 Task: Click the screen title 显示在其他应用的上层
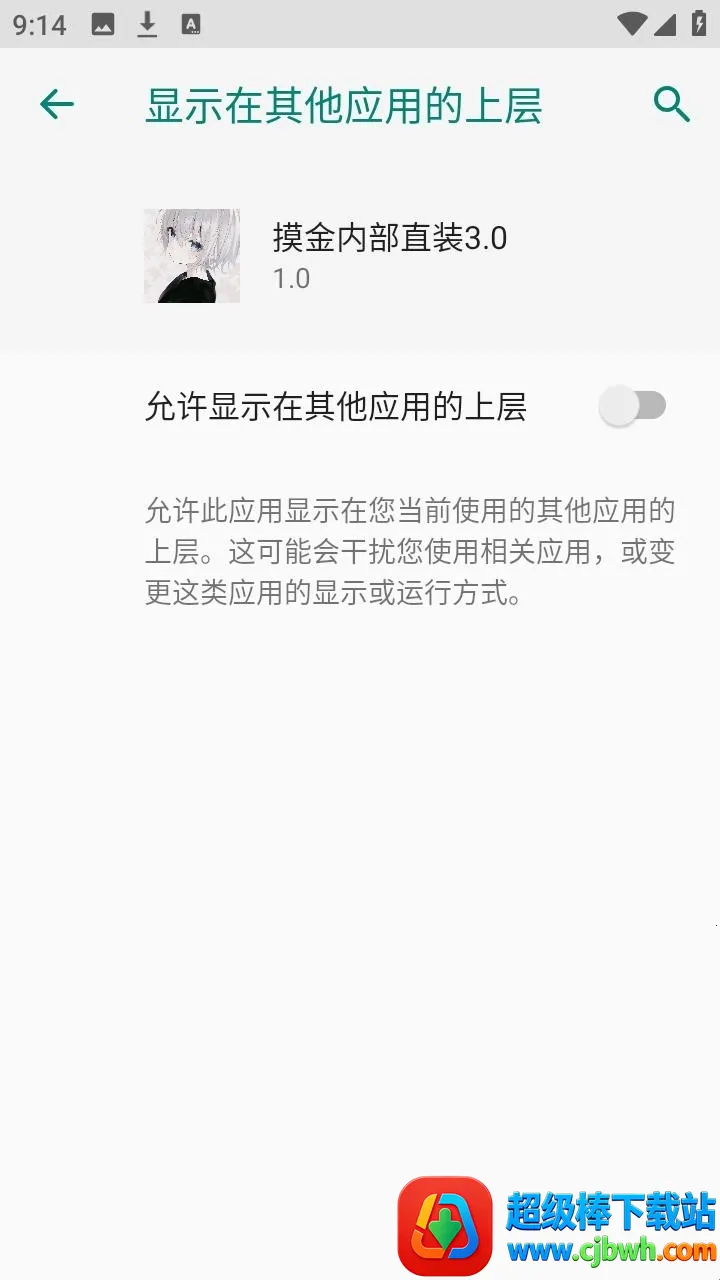click(x=342, y=104)
